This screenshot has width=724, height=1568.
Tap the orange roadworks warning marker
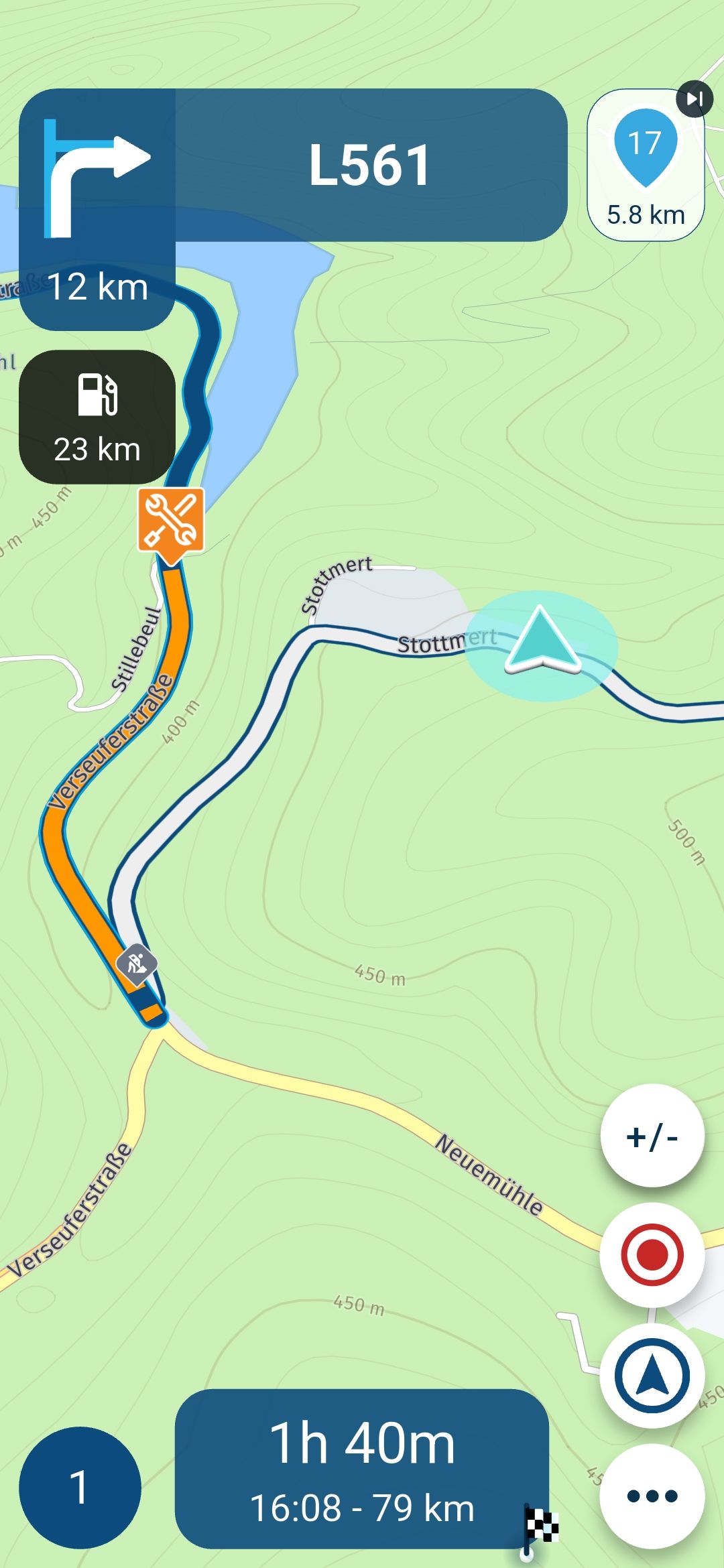click(171, 521)
